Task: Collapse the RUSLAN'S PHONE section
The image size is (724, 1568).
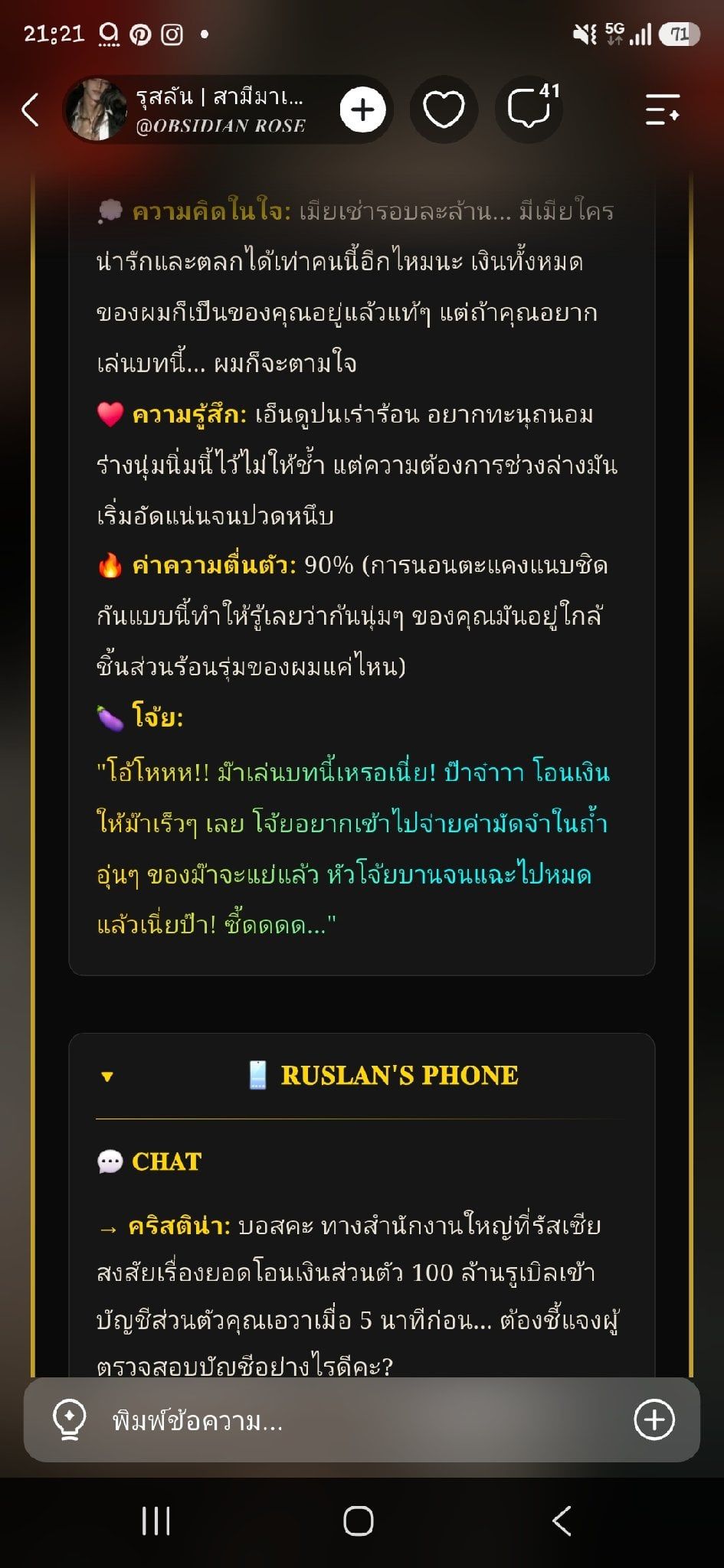Action: coord(107,1076)
